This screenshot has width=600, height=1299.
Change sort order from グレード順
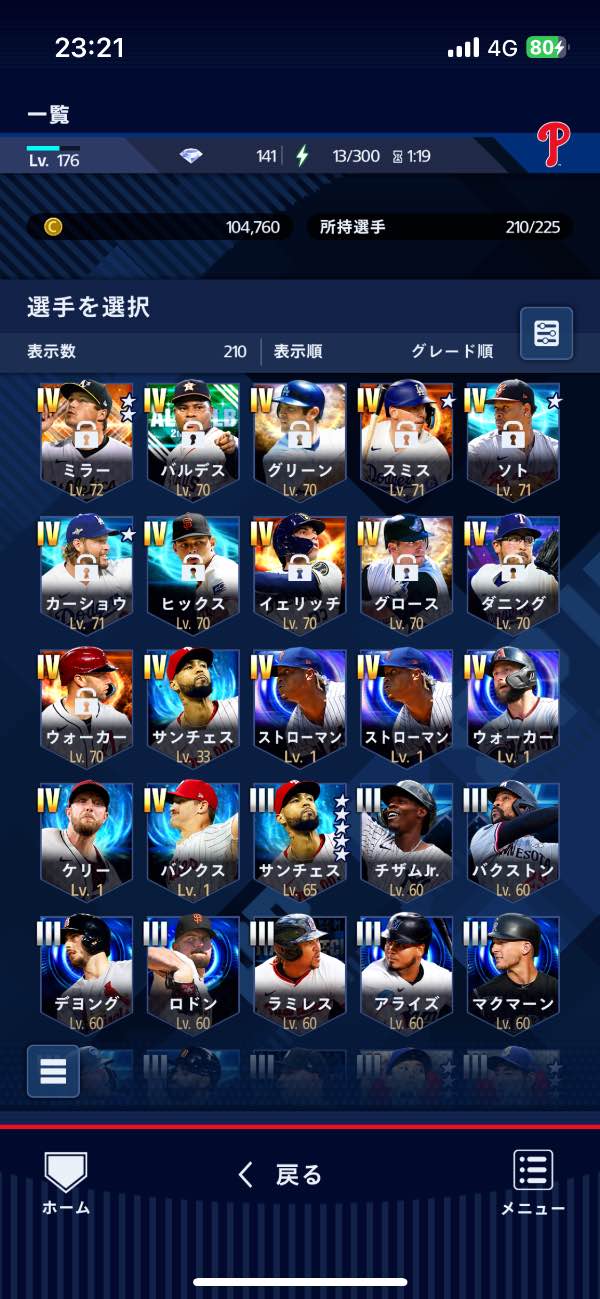click(452, 352)
